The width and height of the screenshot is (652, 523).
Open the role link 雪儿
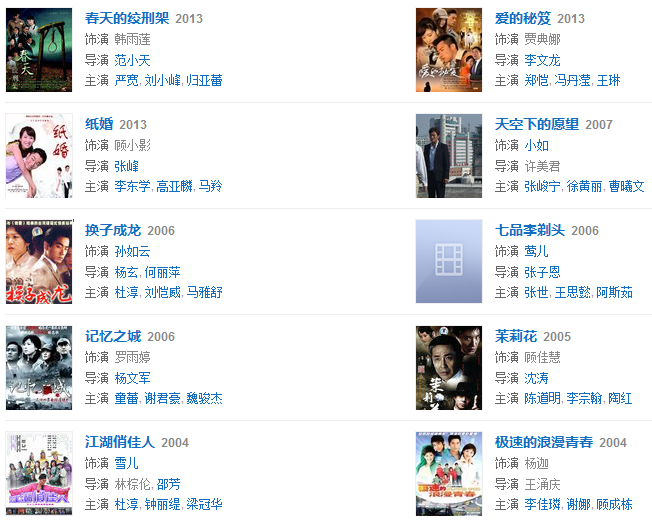pyautogui.click(x=126, y=463)
